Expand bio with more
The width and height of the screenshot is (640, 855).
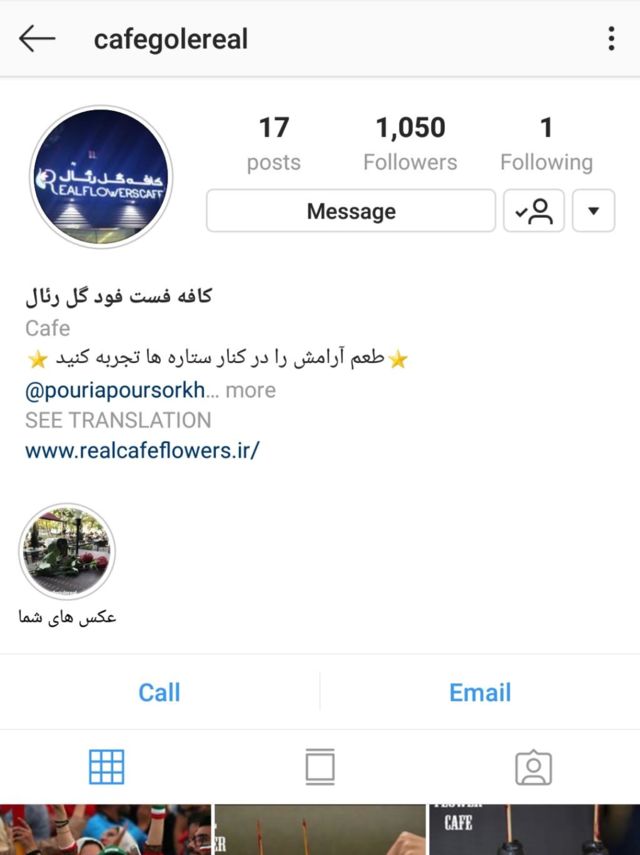[250, 390]
